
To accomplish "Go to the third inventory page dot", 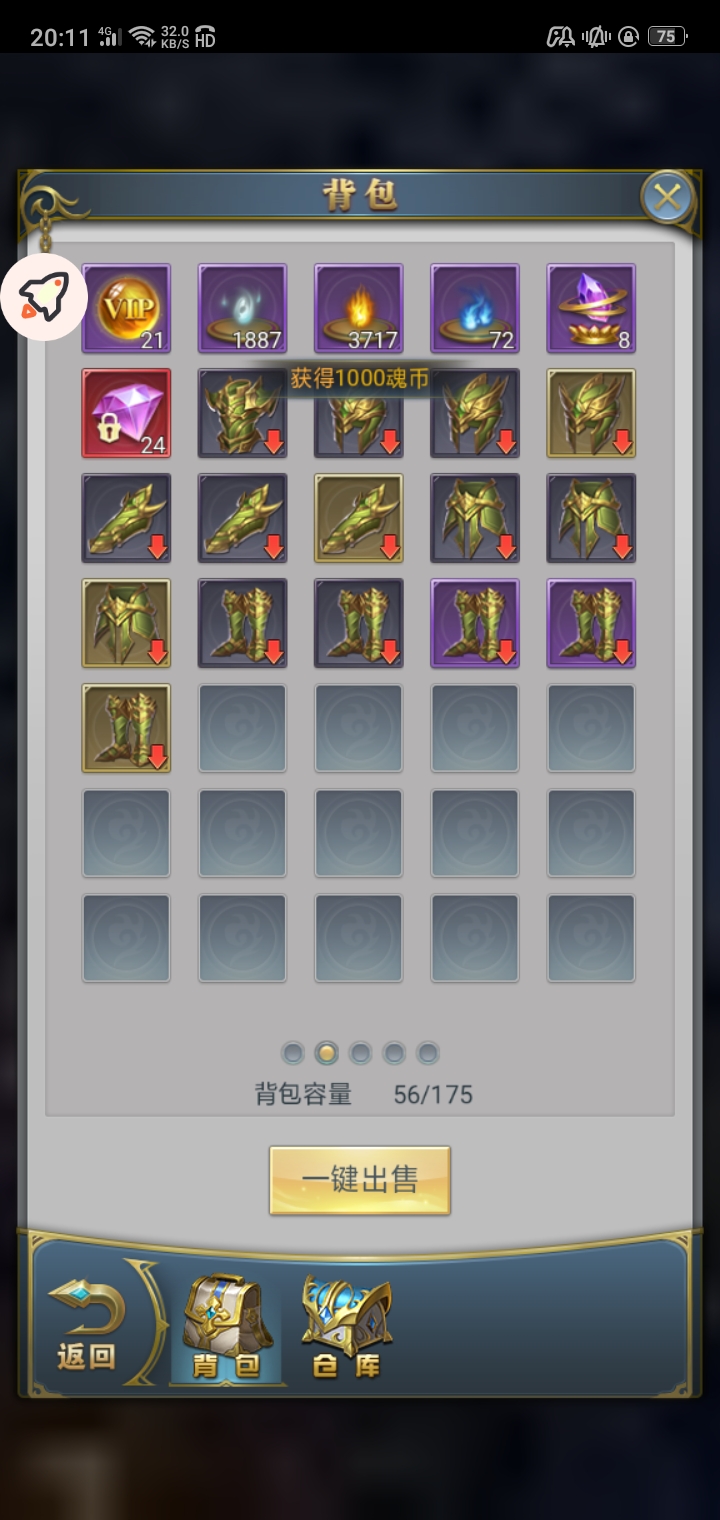I will (x=360, y=1053).
